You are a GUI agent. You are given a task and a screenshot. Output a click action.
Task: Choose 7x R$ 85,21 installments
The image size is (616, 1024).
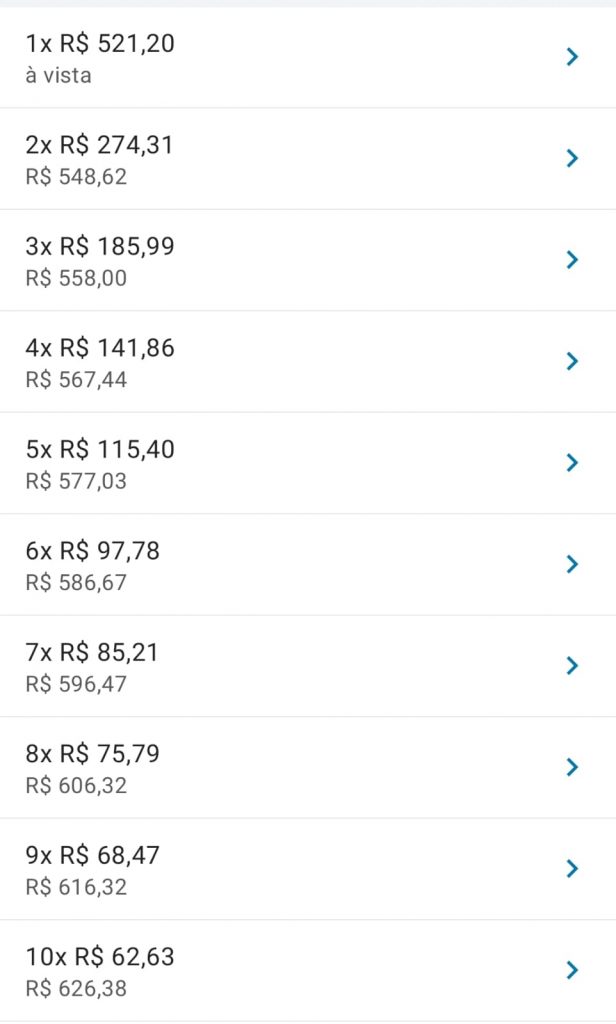click(x=308, y=665)
